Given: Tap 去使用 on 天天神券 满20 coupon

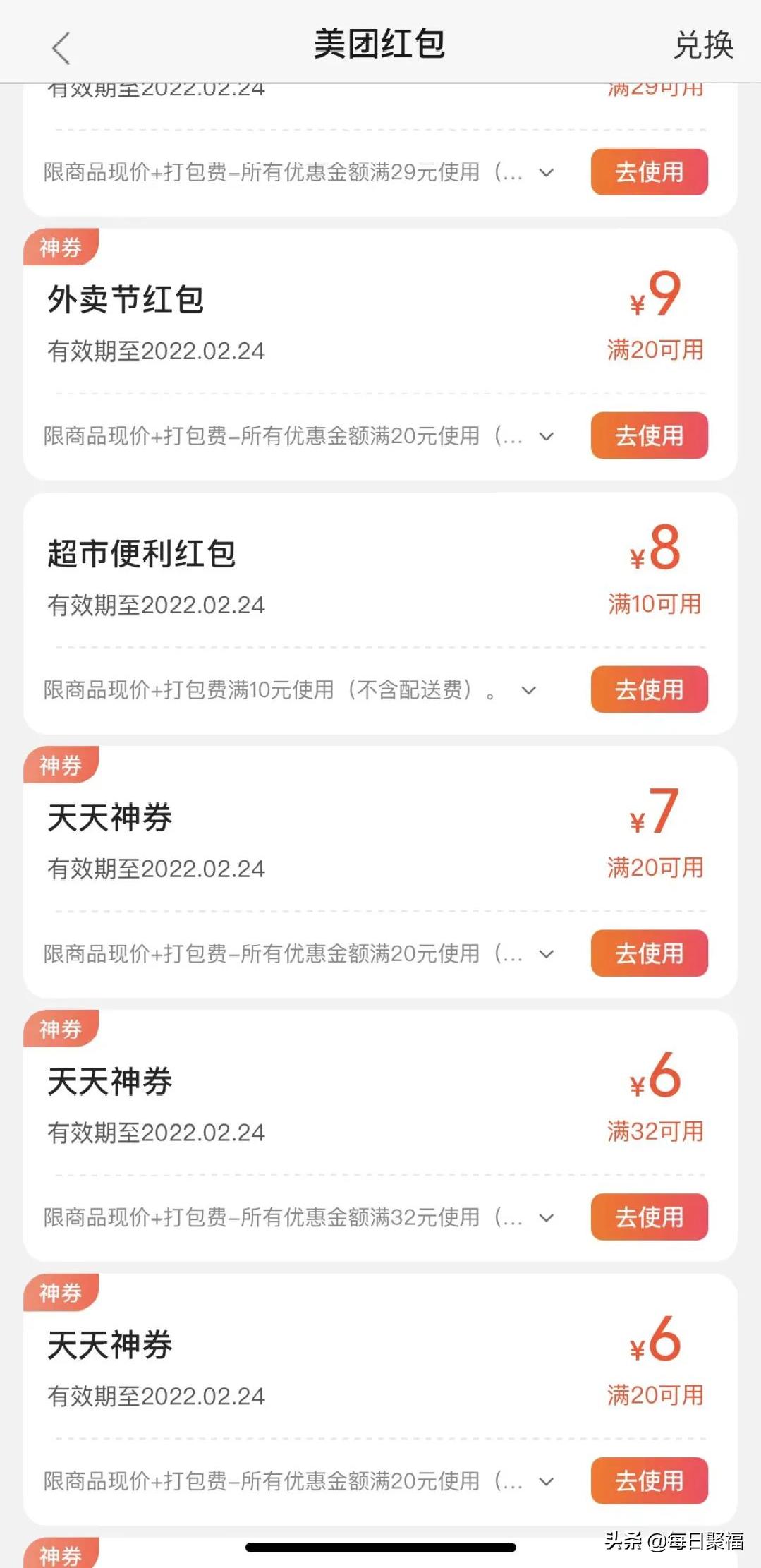Looking at the screenshot, I should click(648, 953).
